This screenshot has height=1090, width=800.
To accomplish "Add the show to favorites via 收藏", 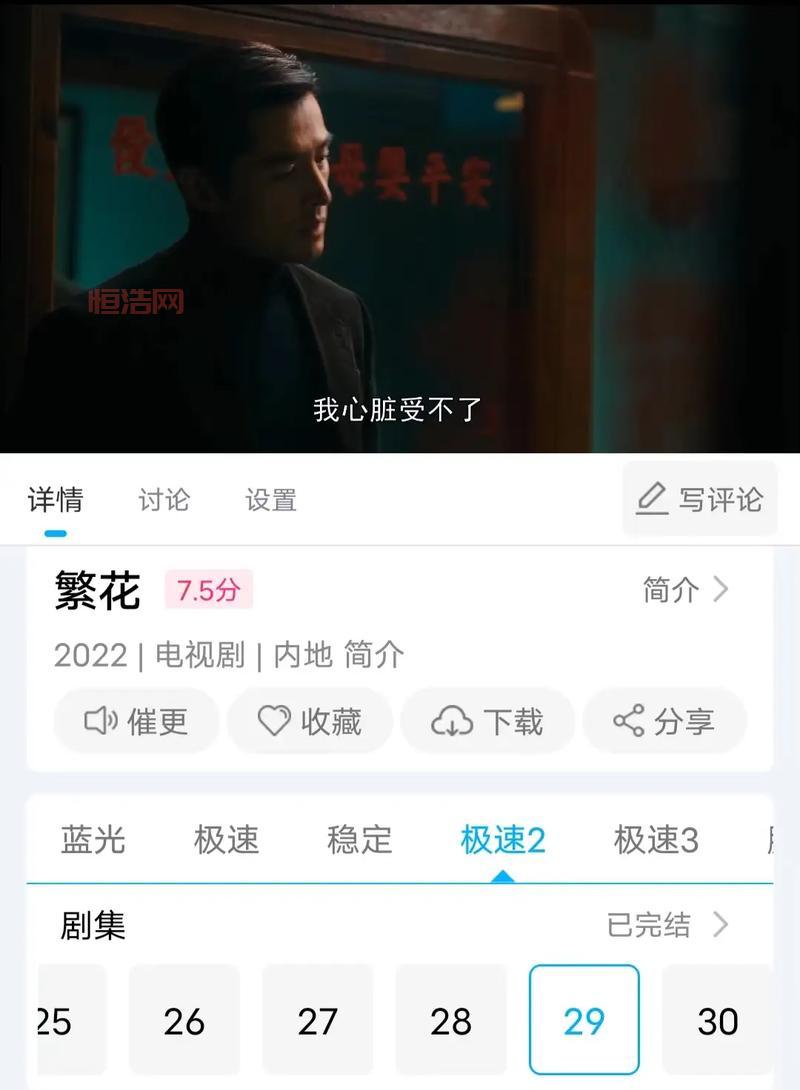I will (x=309, y=721).
